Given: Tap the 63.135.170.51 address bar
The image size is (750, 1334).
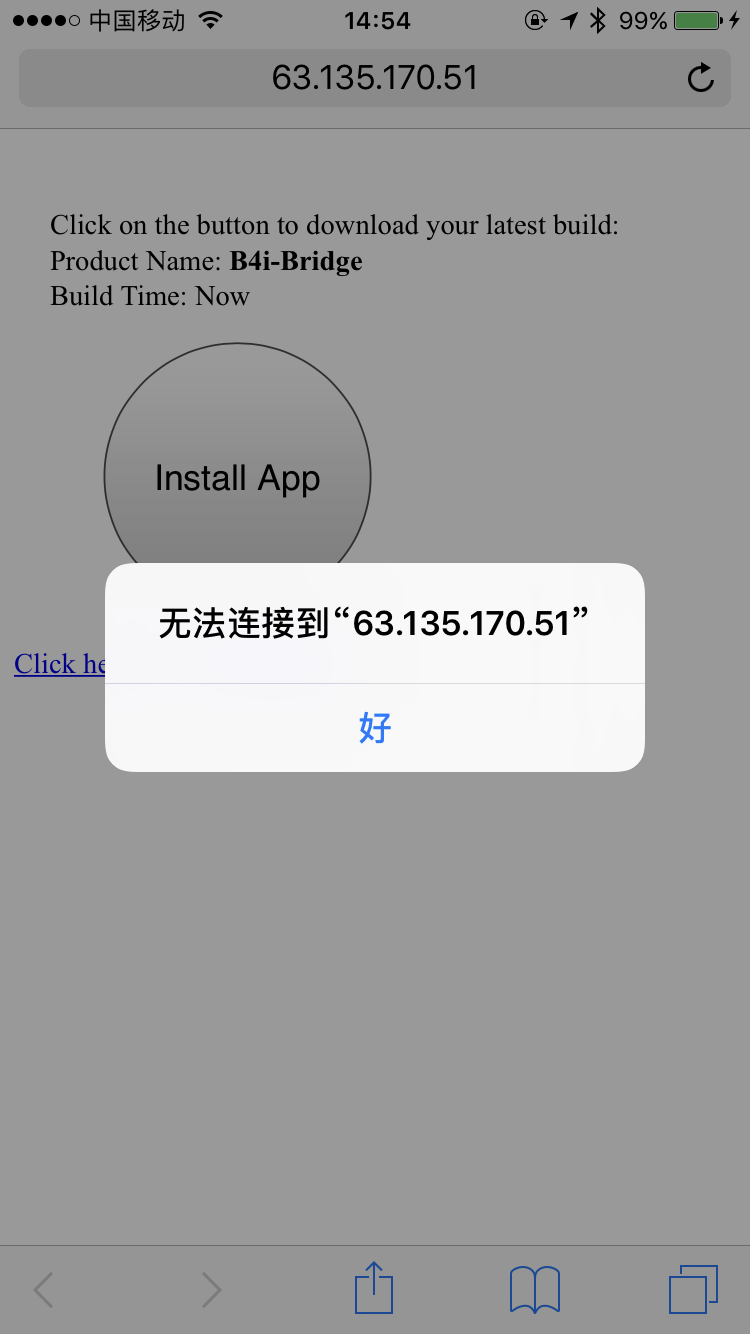Looking at the screenshot, I should (374, 78).
